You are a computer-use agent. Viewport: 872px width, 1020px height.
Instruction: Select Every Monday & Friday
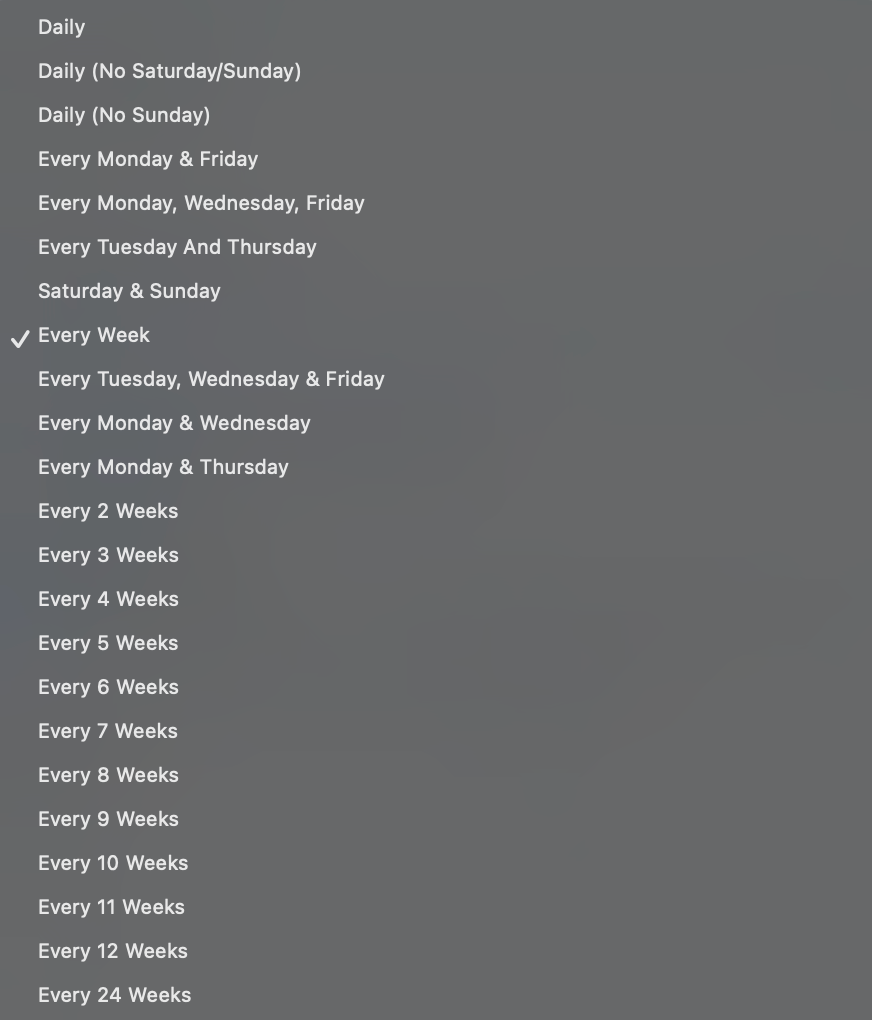coord(148,159)
